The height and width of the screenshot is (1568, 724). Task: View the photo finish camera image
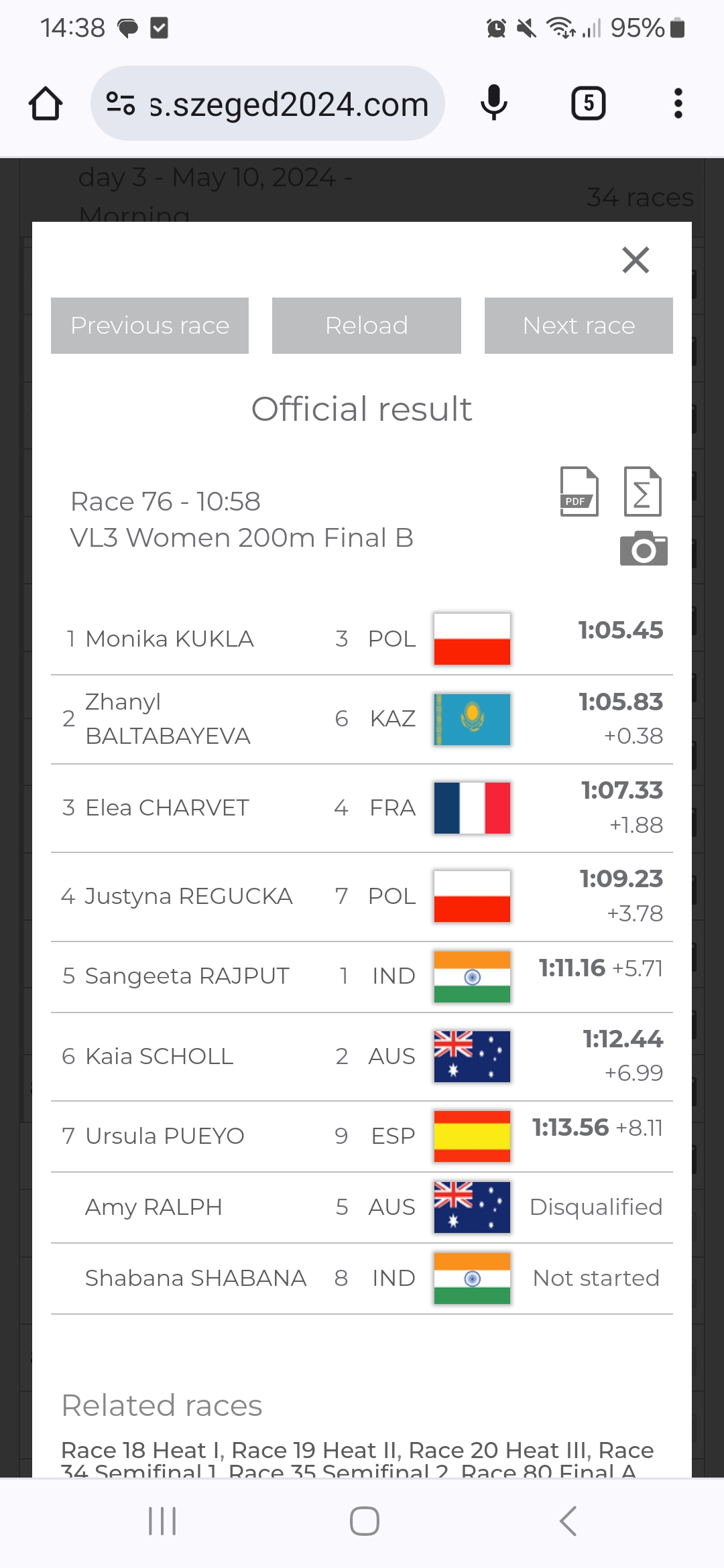[x=643, y=549]
